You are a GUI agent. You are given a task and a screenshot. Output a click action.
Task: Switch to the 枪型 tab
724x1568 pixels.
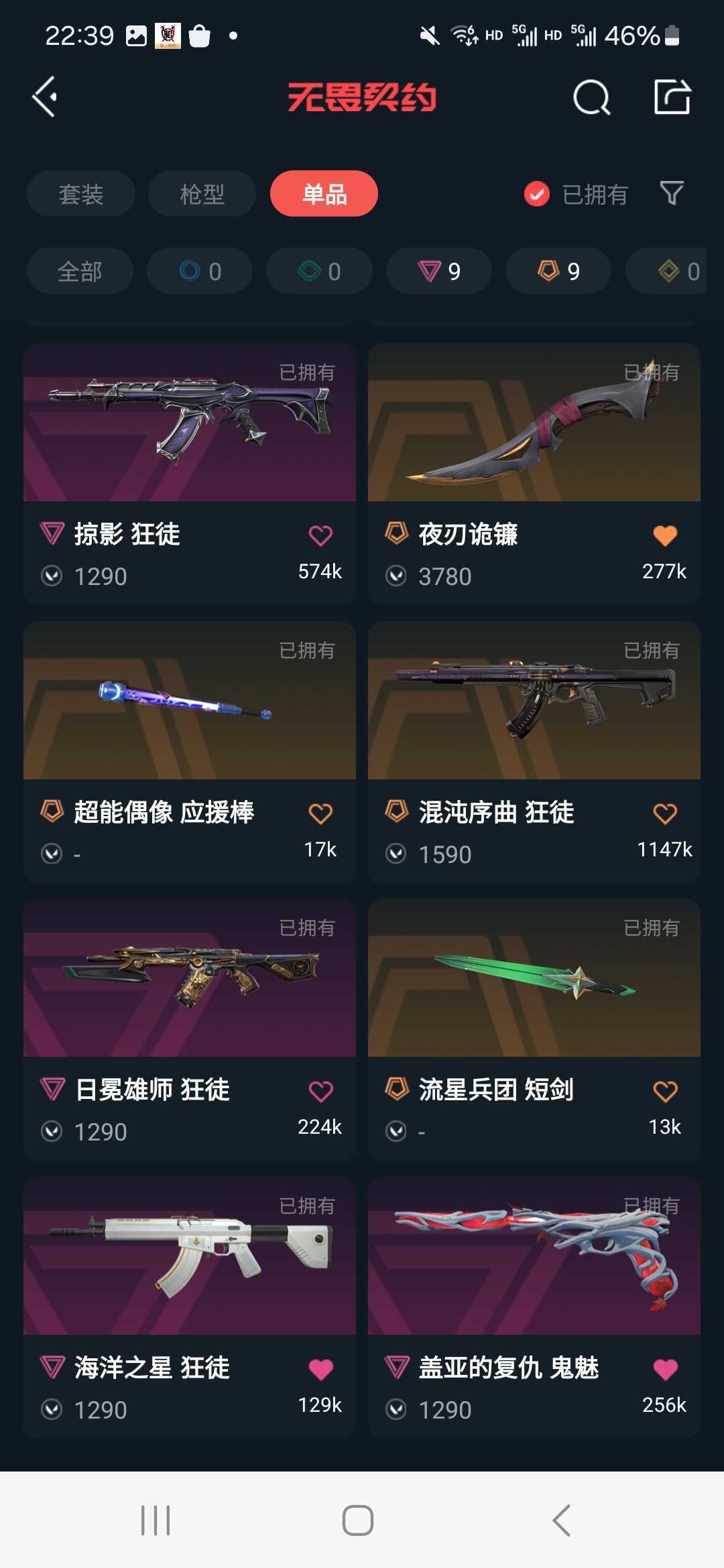202,194
